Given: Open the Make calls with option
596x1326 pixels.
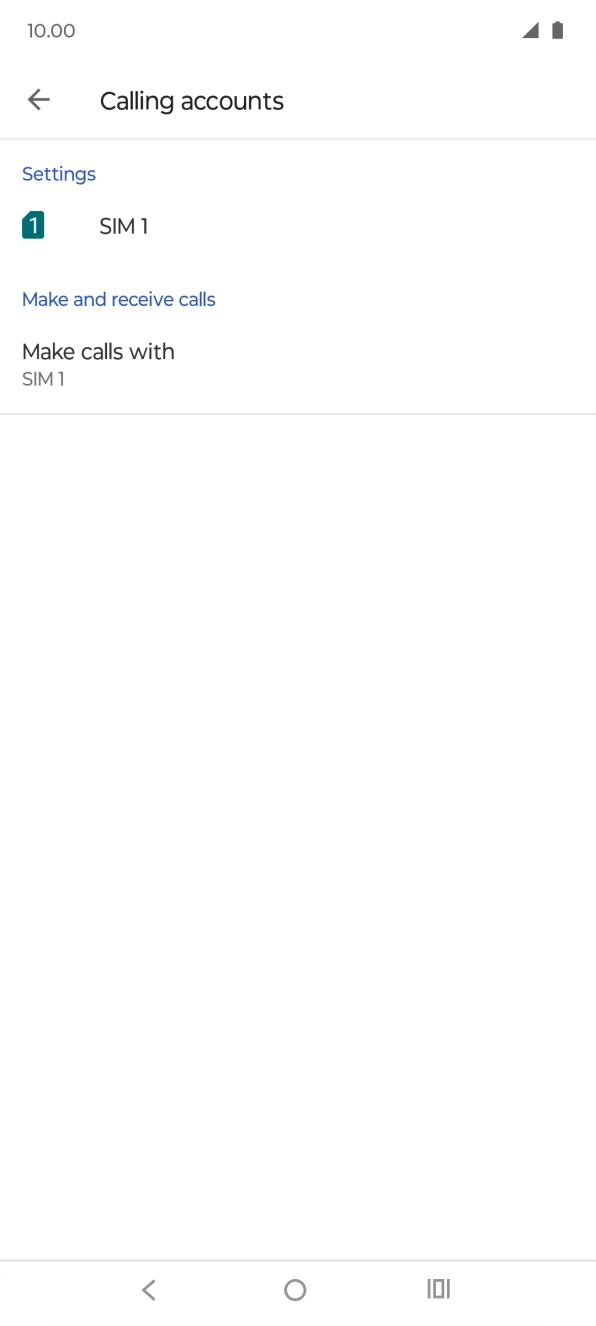Looking at the screenshot, I should click(x=298, y=364).
